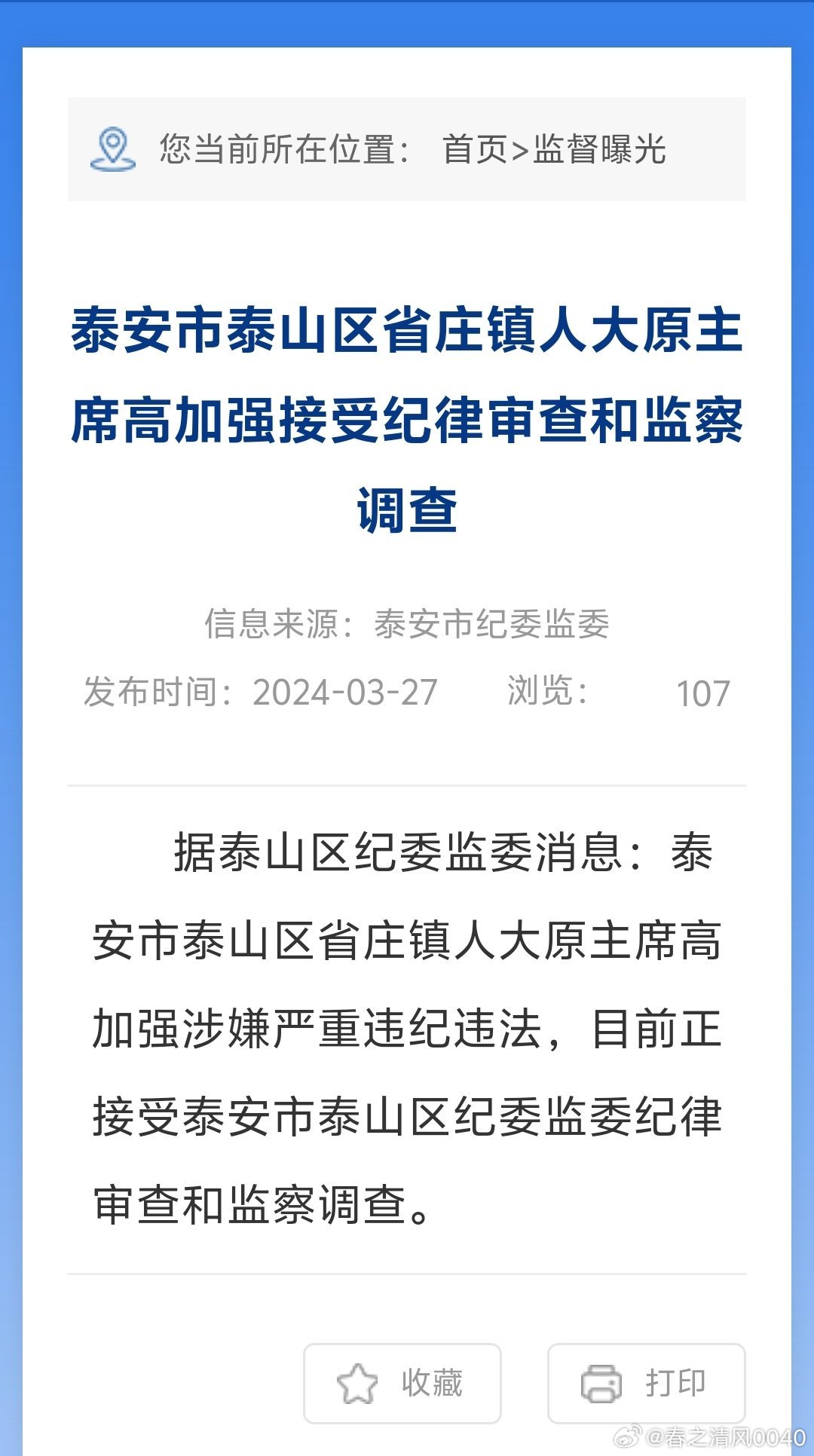The width and height of the screenshot is (814, 1456).
Task: Open the 监督曝光 breadcrumb section
Action: click(x=599, y=149)
